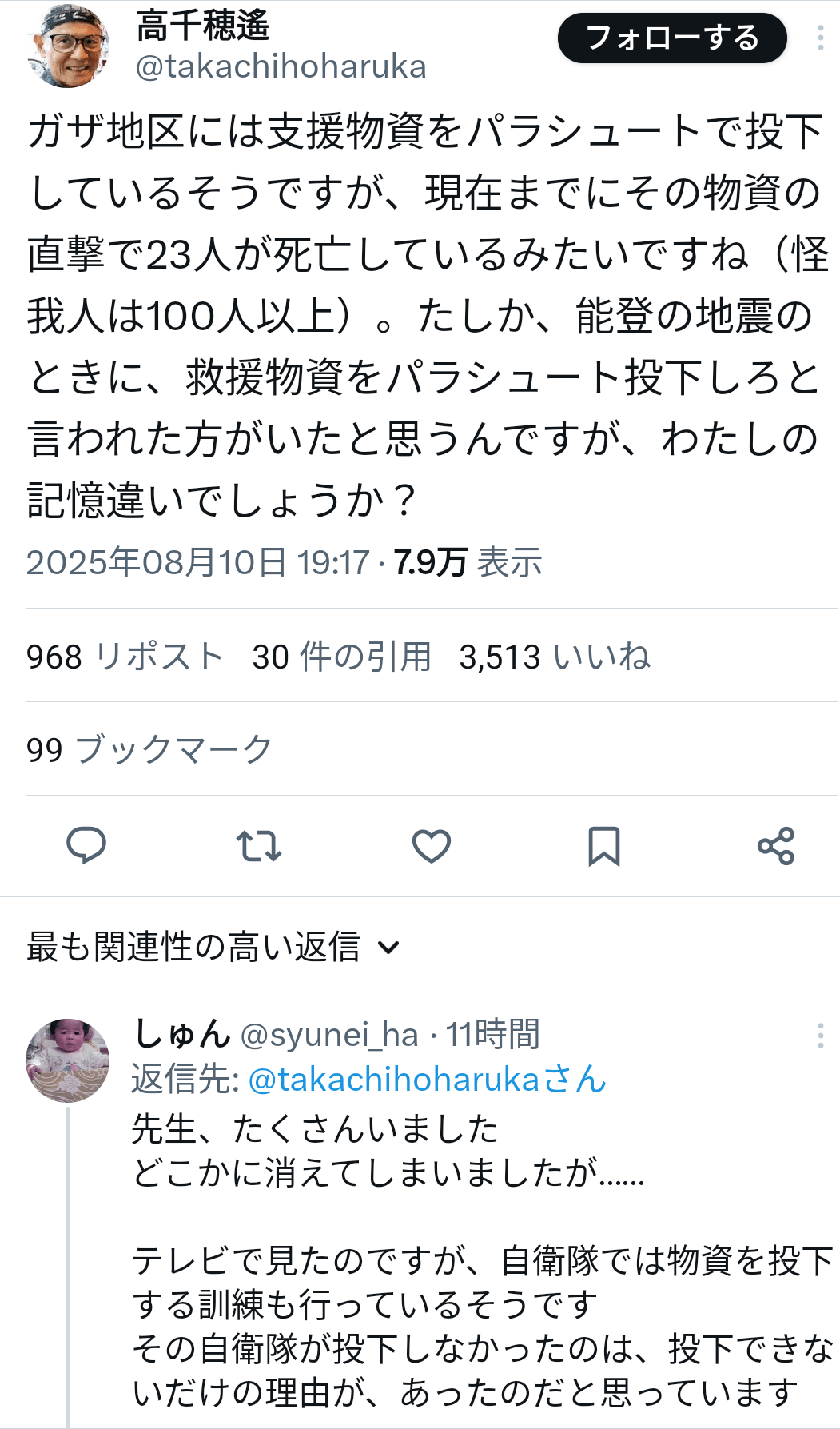840x1429 pixels.
Task: Open しゅん's profile avatar
Action: [x=68, y=1060]
